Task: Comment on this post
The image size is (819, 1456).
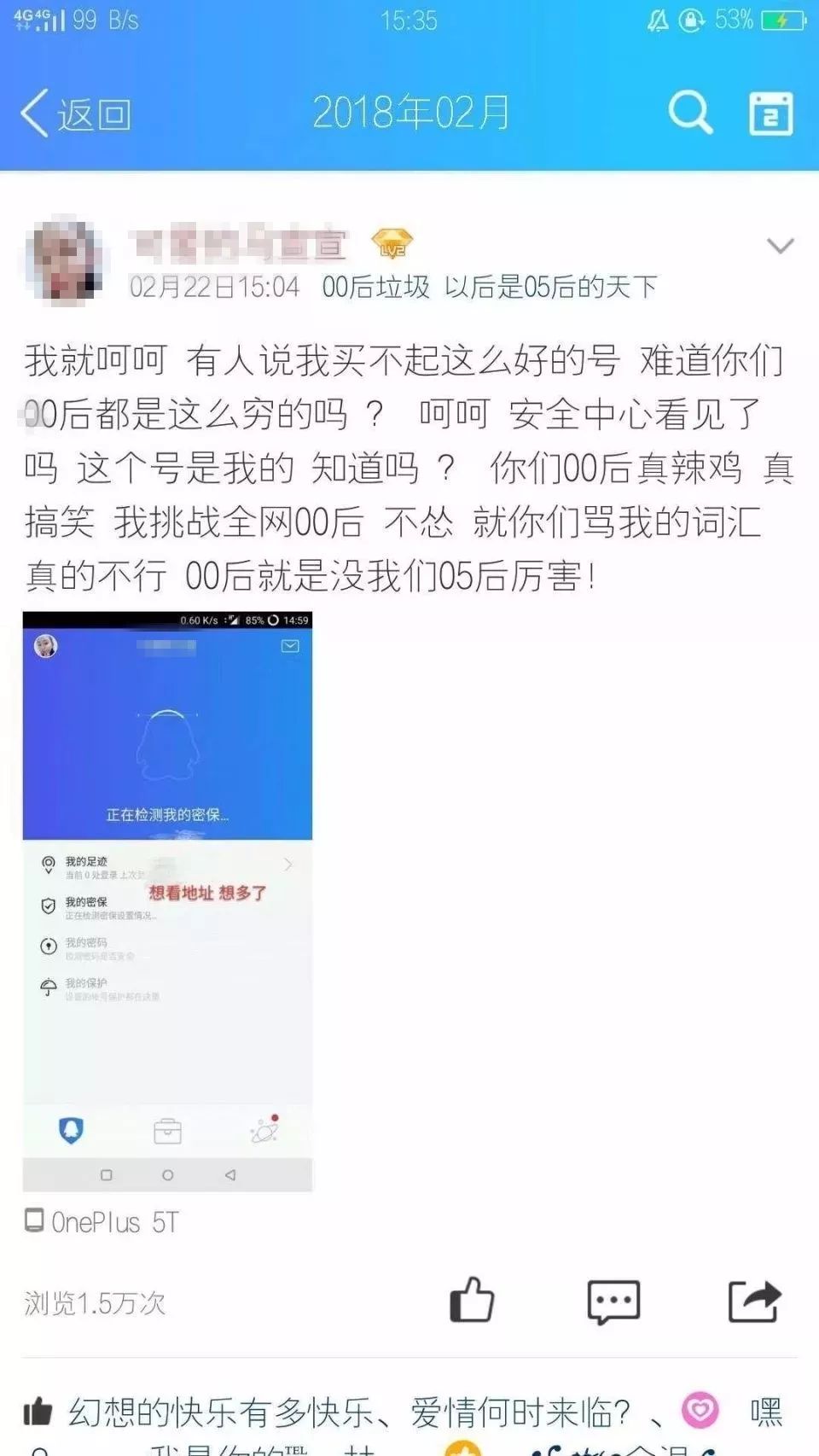Action: (x=613, y=1302)
